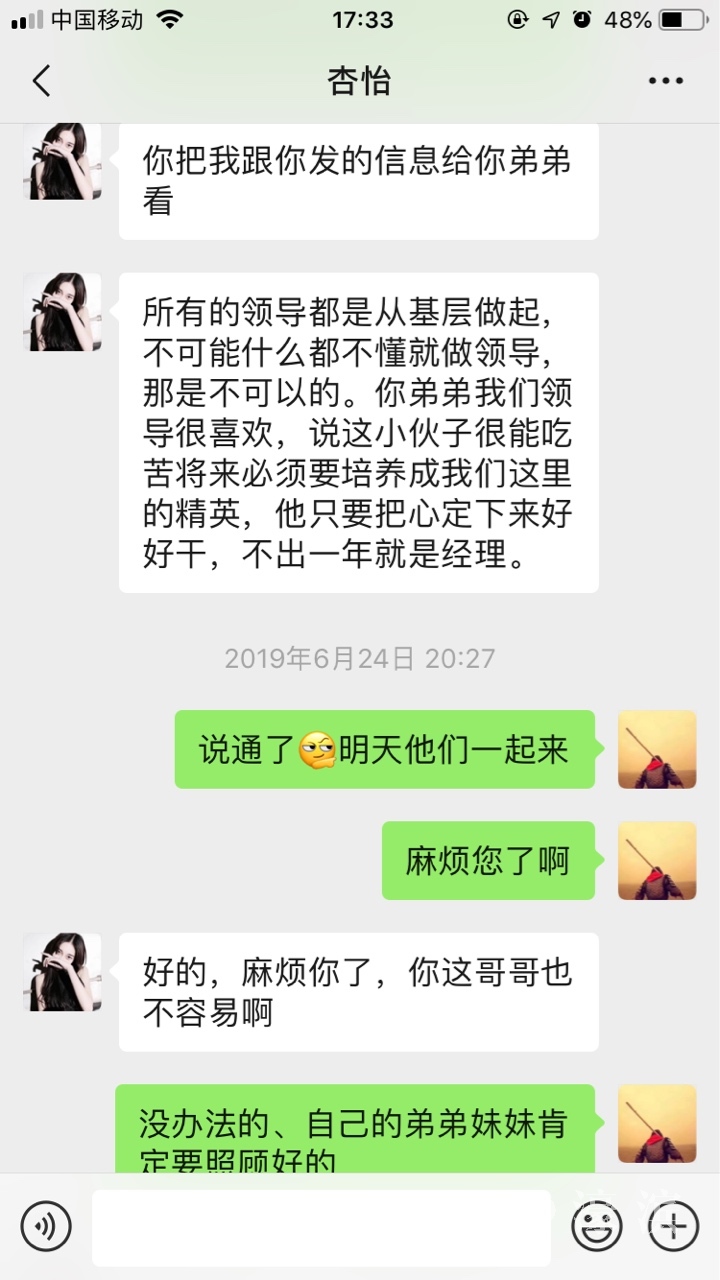Open the plus attachments menu
This screenshot has height=1280, width=720.
point(674,1226)
